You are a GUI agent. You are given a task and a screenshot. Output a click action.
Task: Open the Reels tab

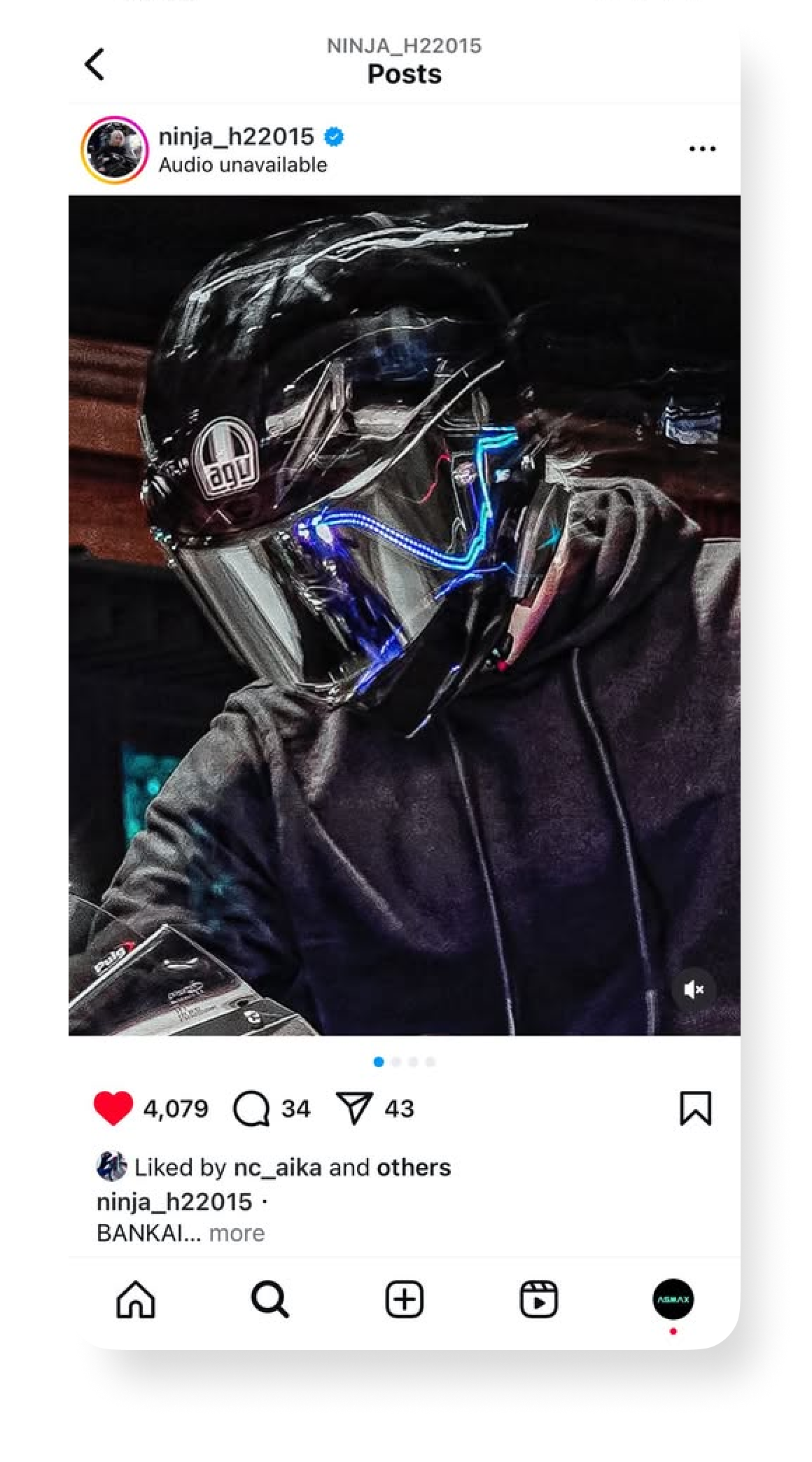tap(539, 1300)
